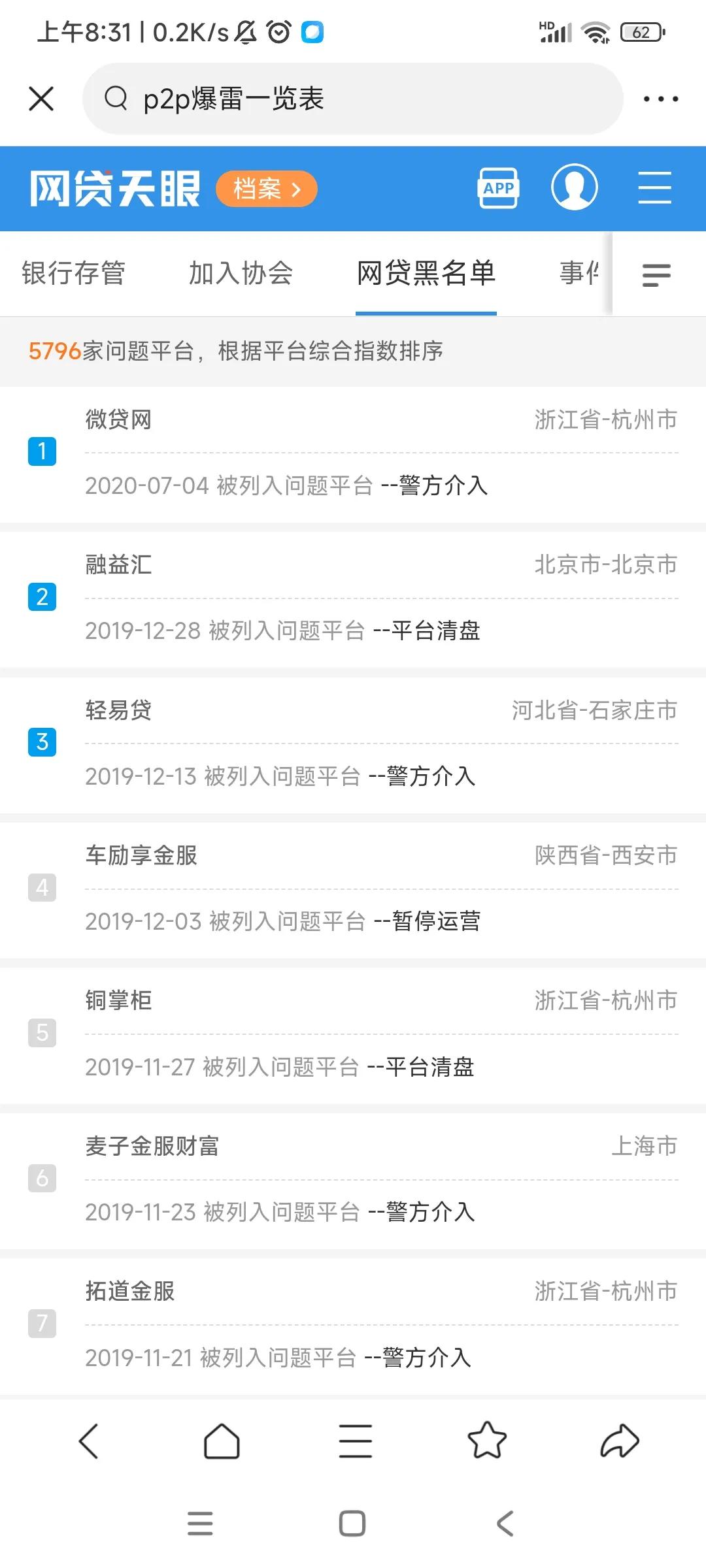
Task: Open the user profile icon
Action: pyautogui.click(x=575, y=187)
